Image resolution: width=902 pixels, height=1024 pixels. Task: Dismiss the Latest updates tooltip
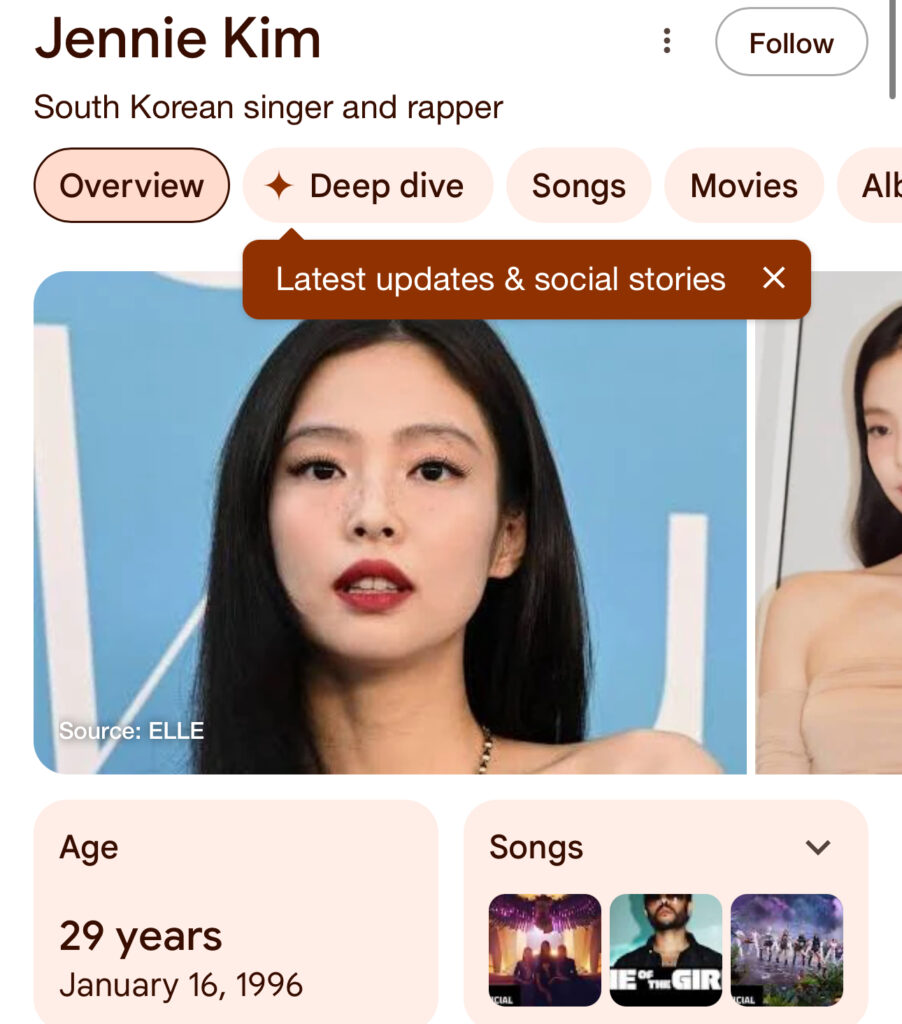tap(774, 278)
